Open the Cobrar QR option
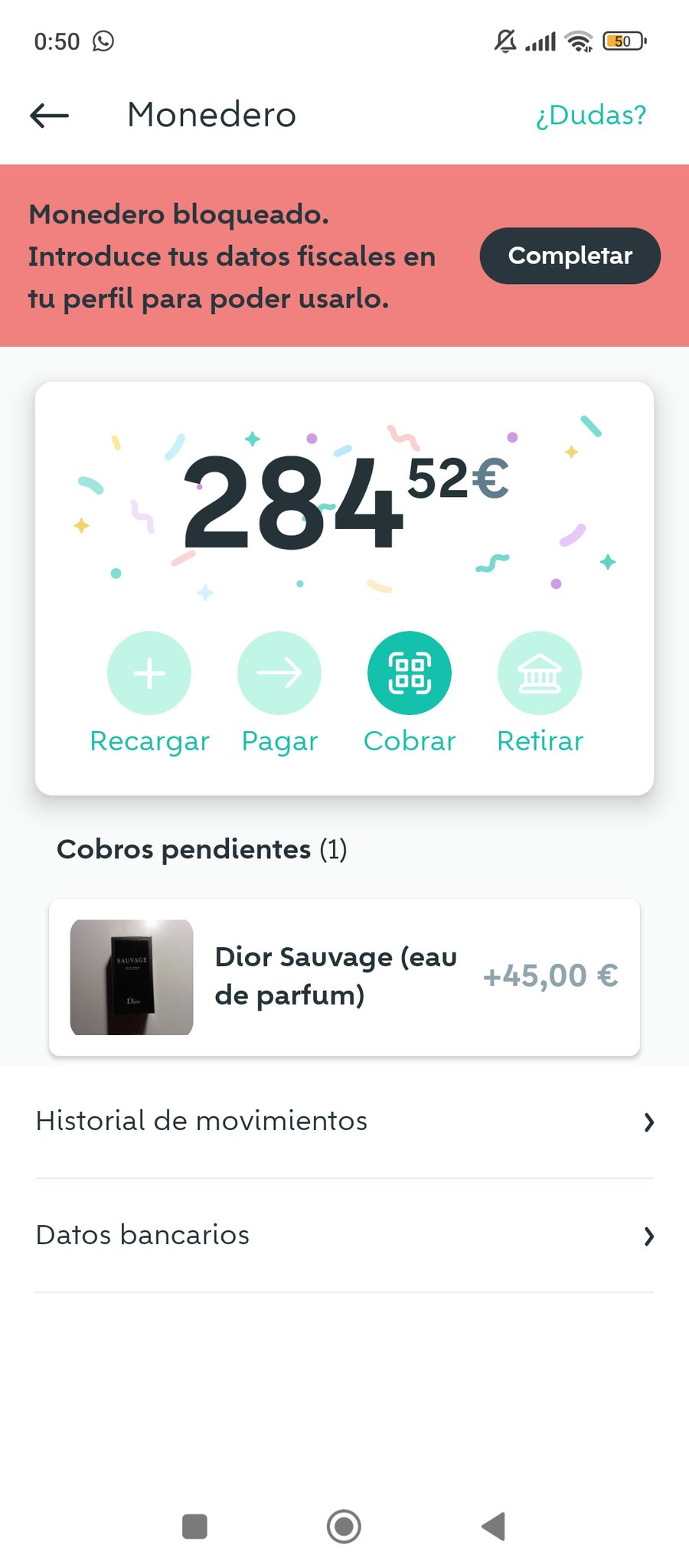689x1568 pixels. point(410,673)
